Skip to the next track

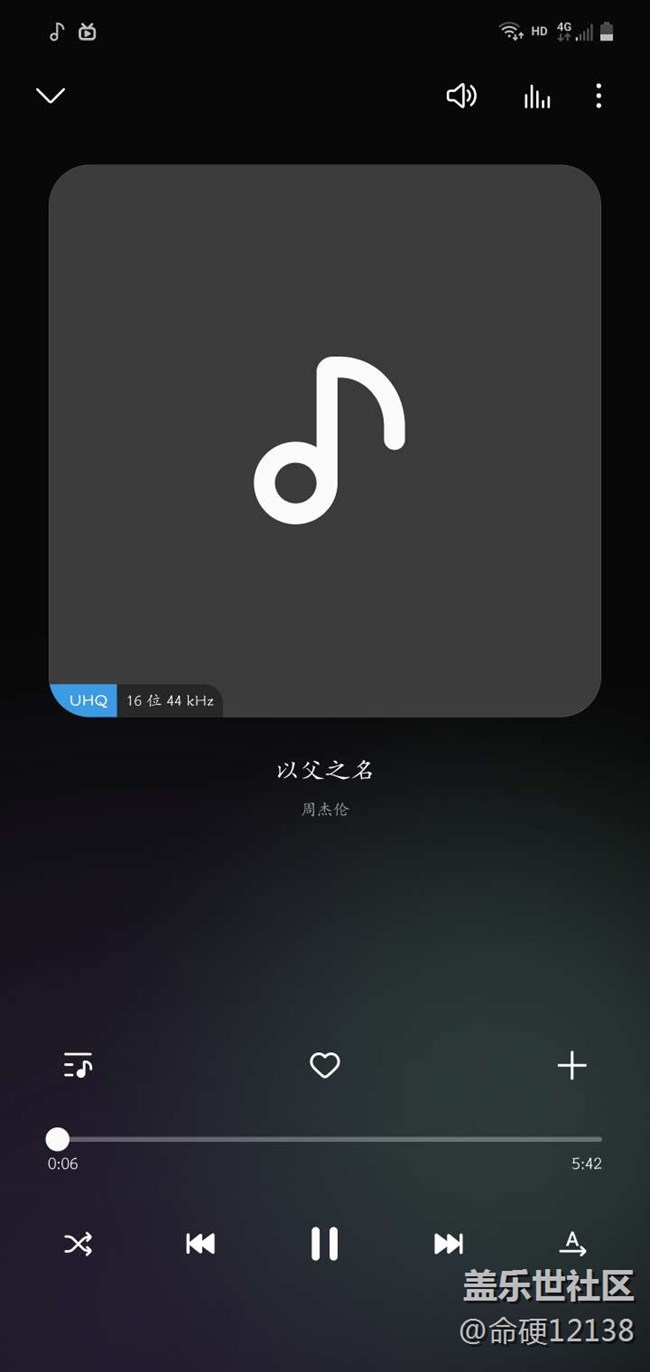(448, 1244)
